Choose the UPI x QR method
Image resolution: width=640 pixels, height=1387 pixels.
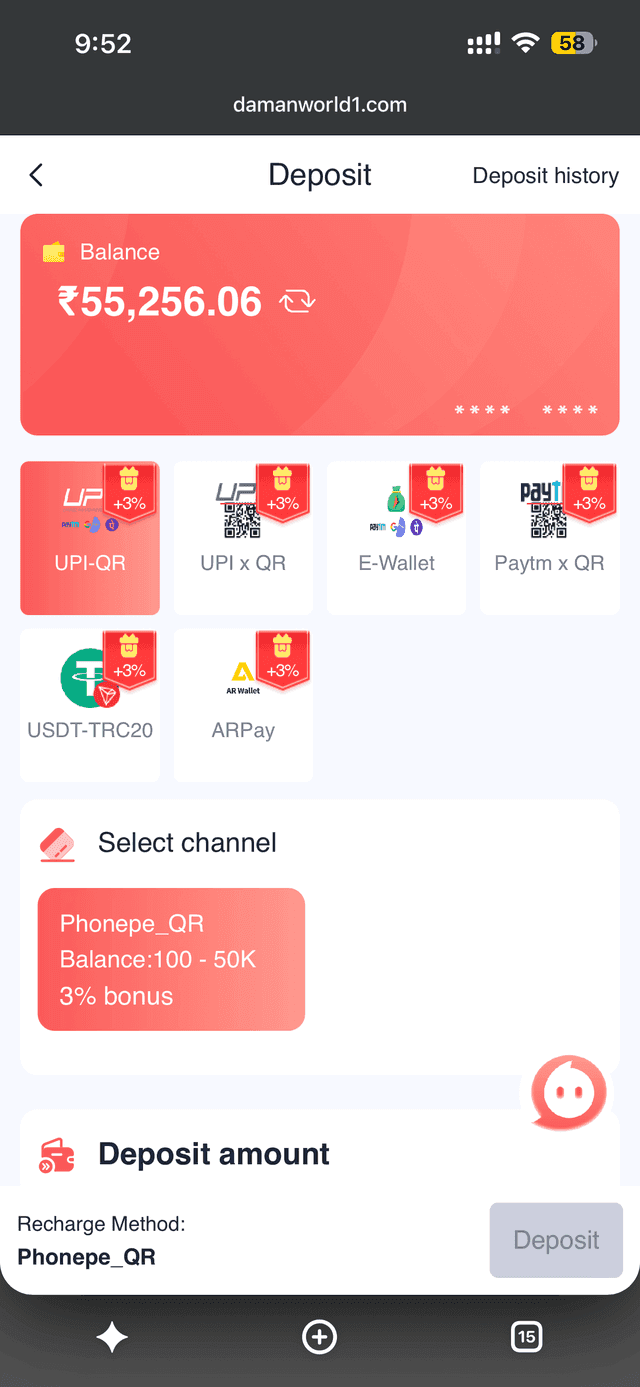[243, 538]
